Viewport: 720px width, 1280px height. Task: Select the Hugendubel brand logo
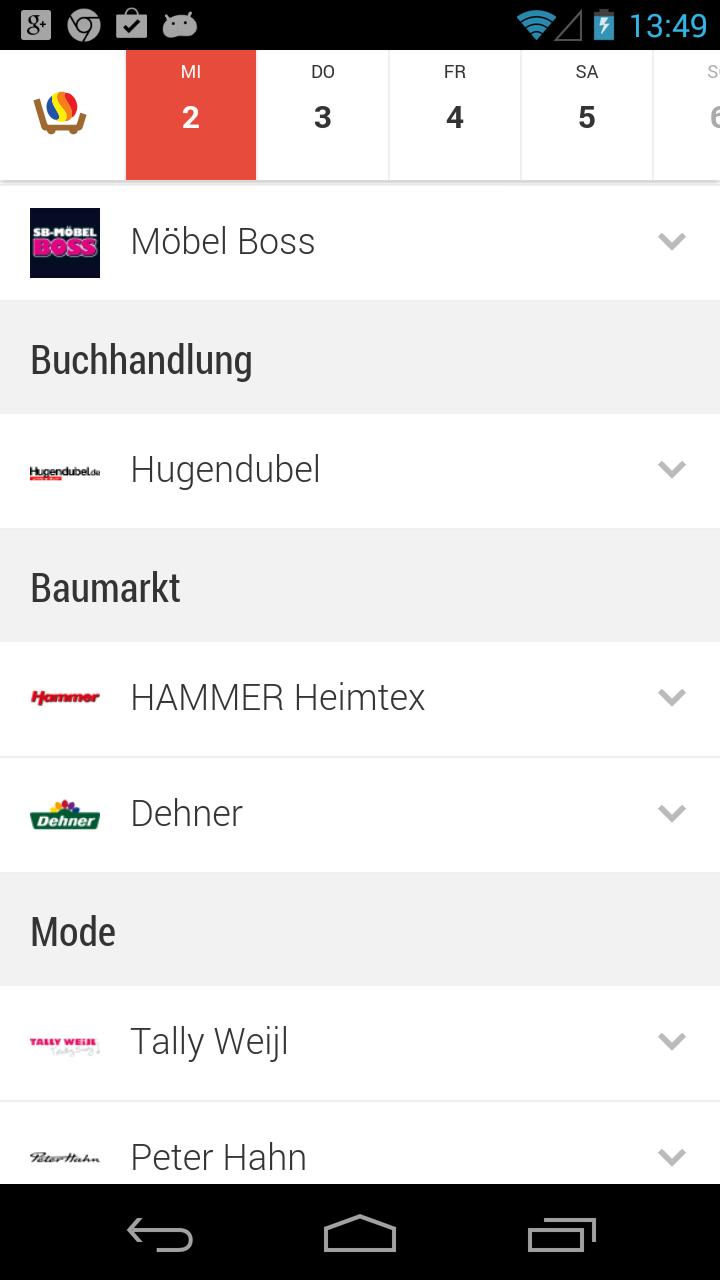(64, 469)
